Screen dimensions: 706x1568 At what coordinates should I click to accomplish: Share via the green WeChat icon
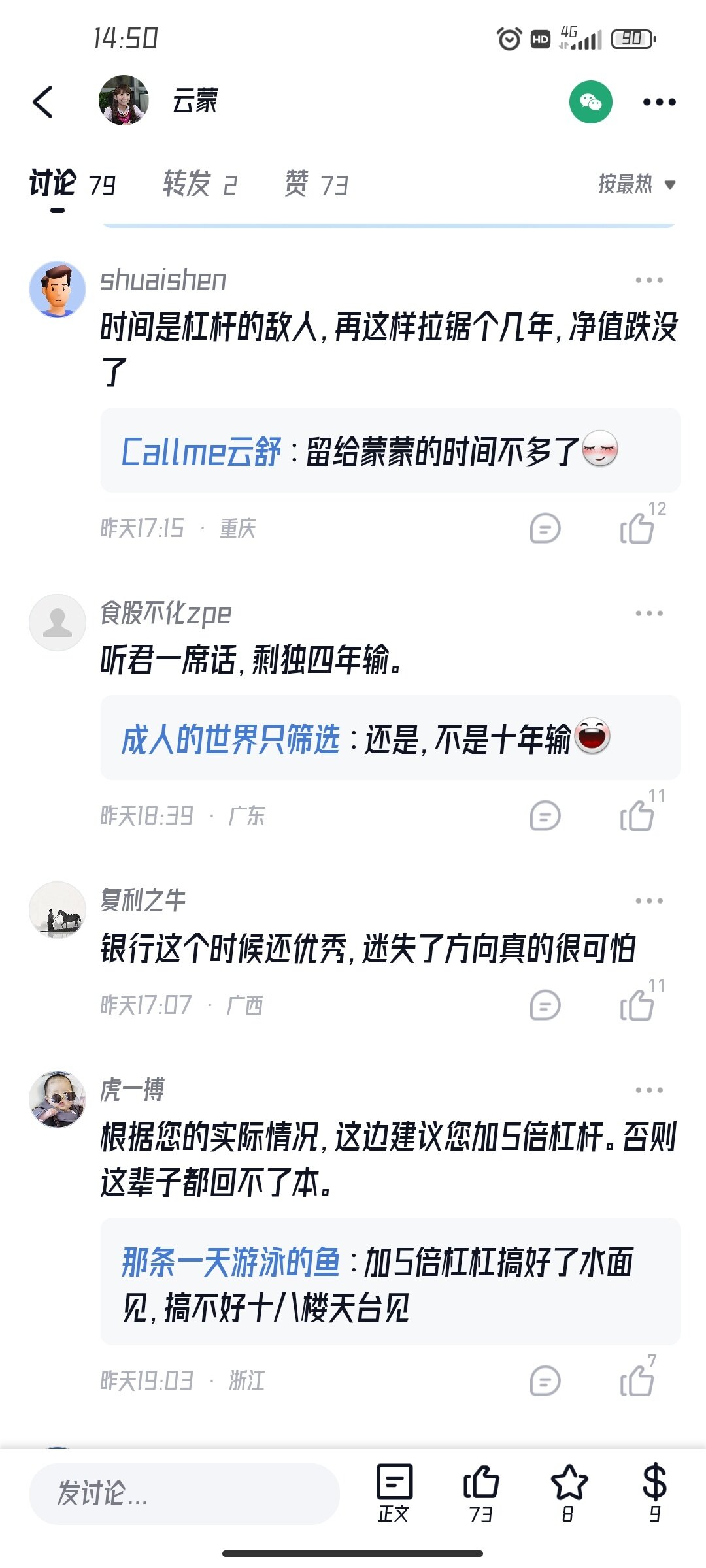(x=590, y=102)
